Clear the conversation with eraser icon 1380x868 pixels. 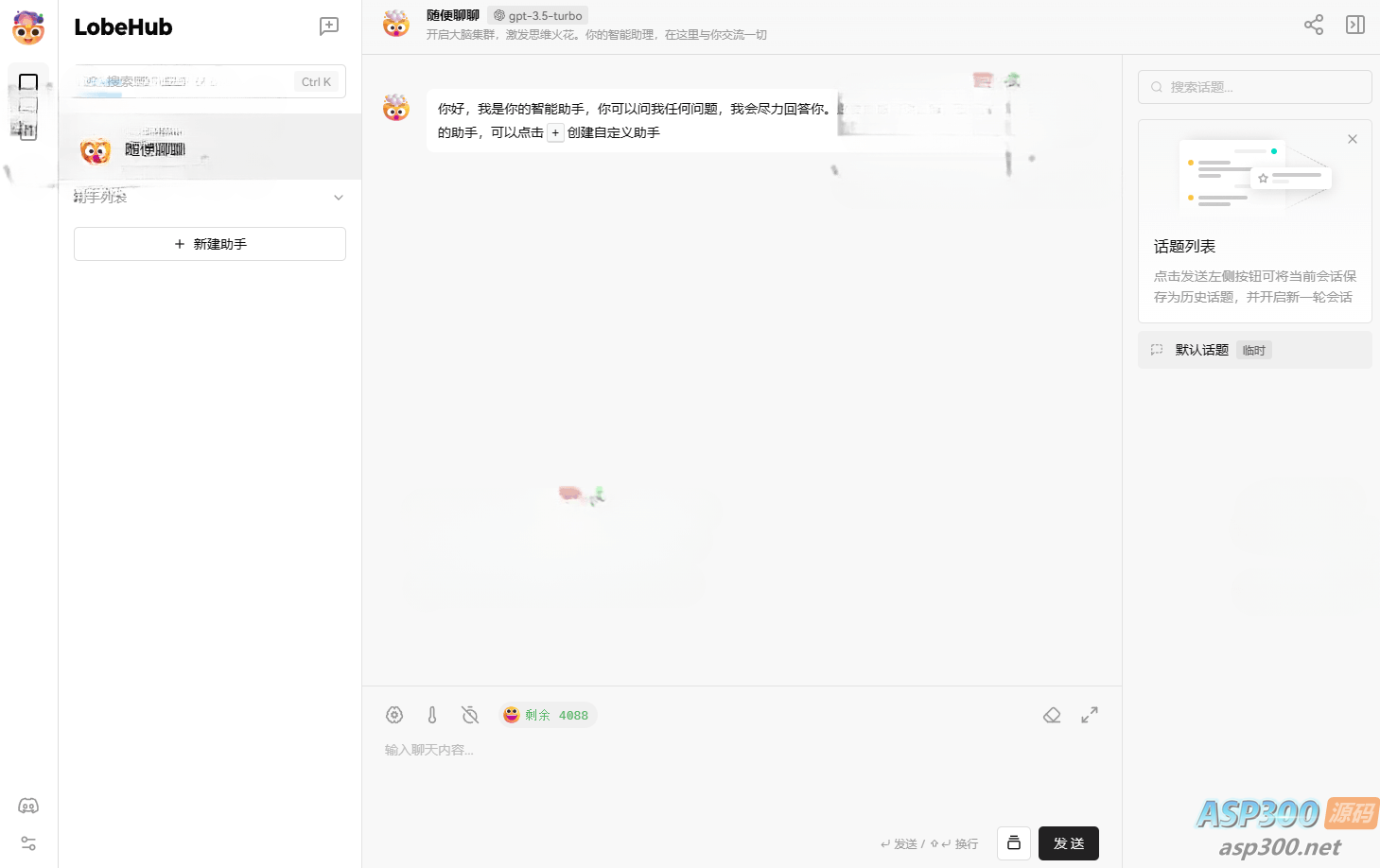1052,715
